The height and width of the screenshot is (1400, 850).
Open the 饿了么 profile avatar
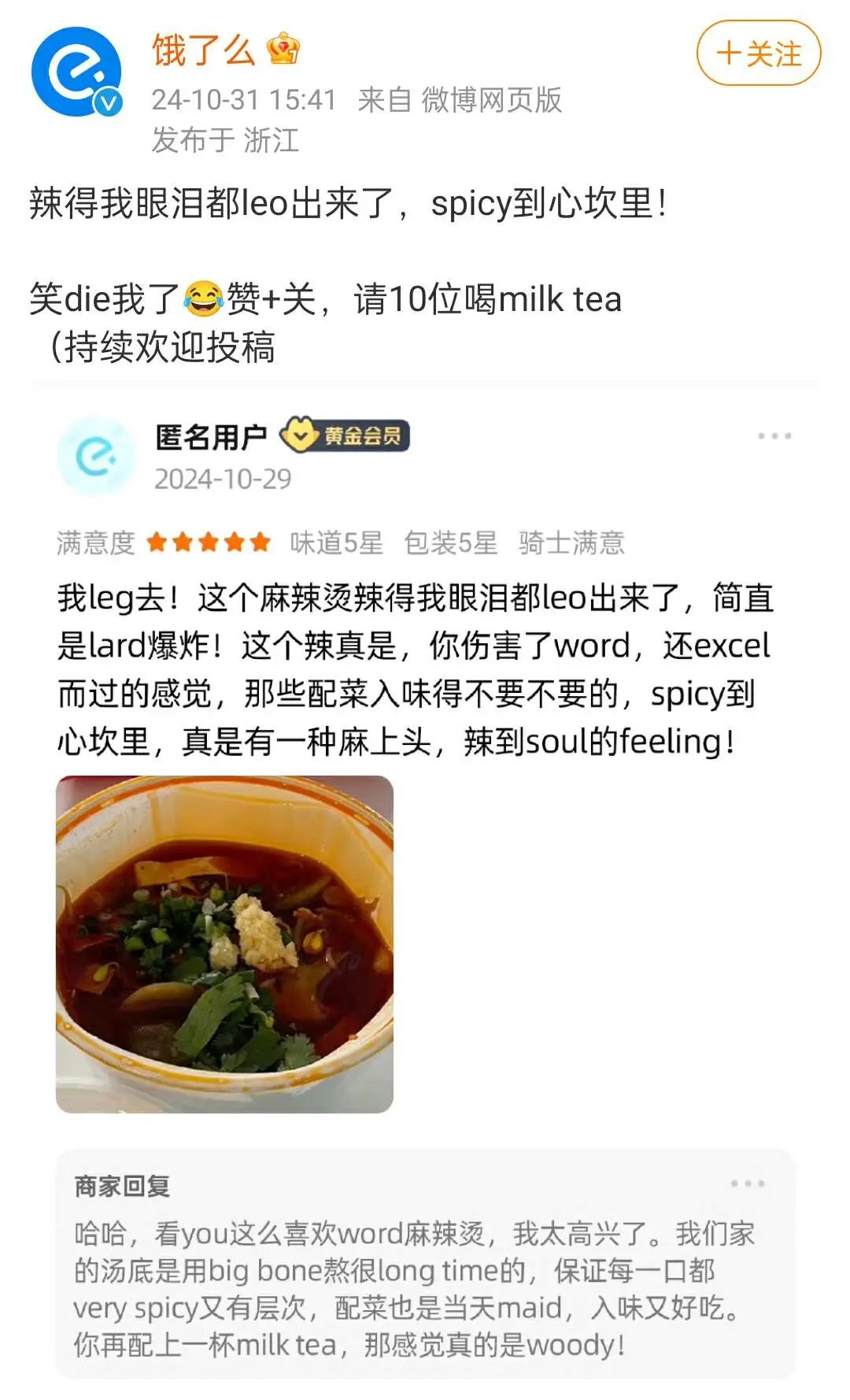[x=76, y=72]
